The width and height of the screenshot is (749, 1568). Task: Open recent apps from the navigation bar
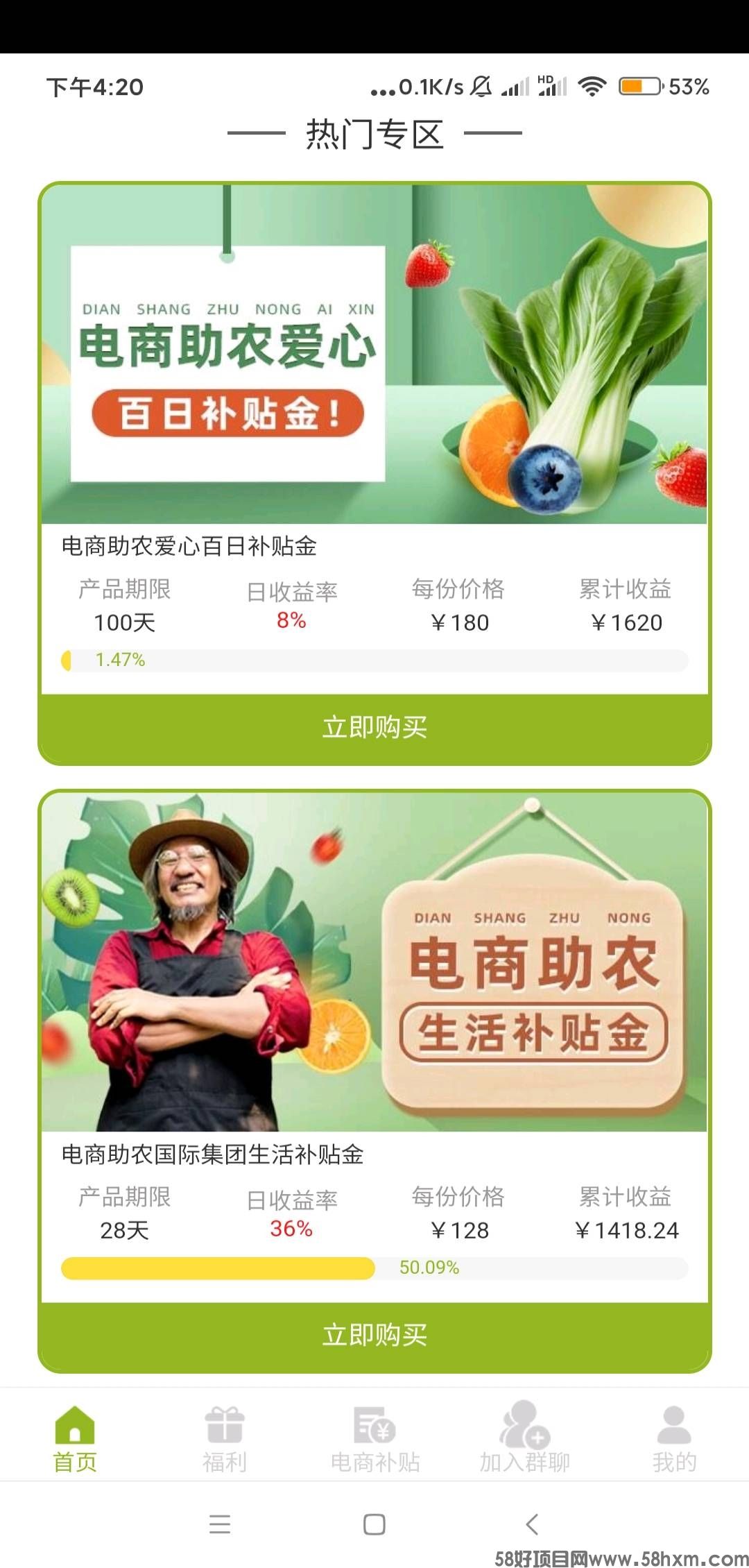(x=220, y=1524)
